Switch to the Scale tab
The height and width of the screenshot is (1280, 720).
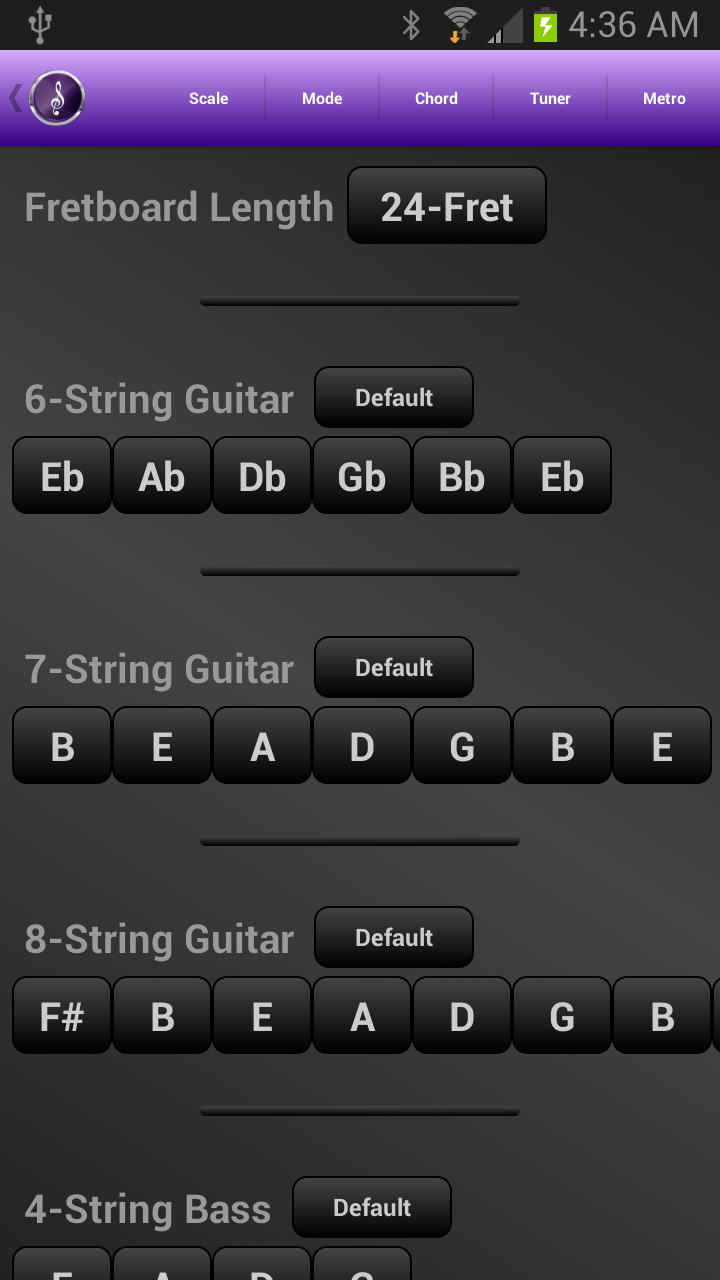coord(208,98)
